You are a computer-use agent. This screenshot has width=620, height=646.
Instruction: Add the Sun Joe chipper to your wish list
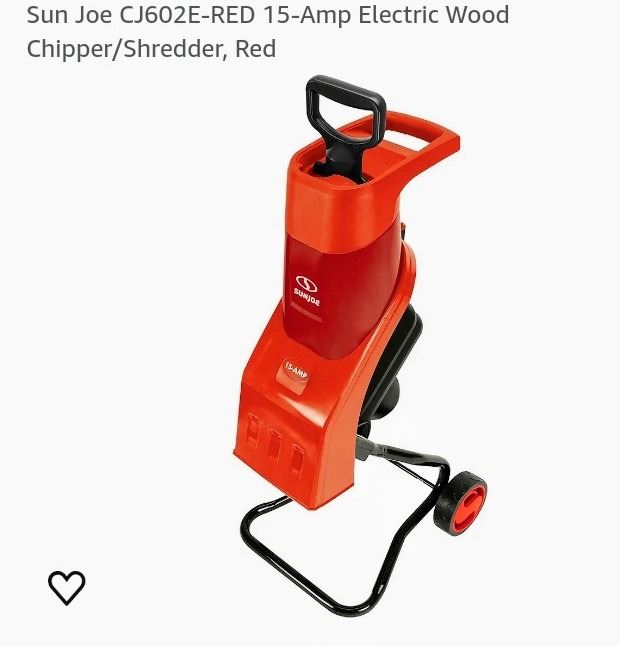coord(67,587)
